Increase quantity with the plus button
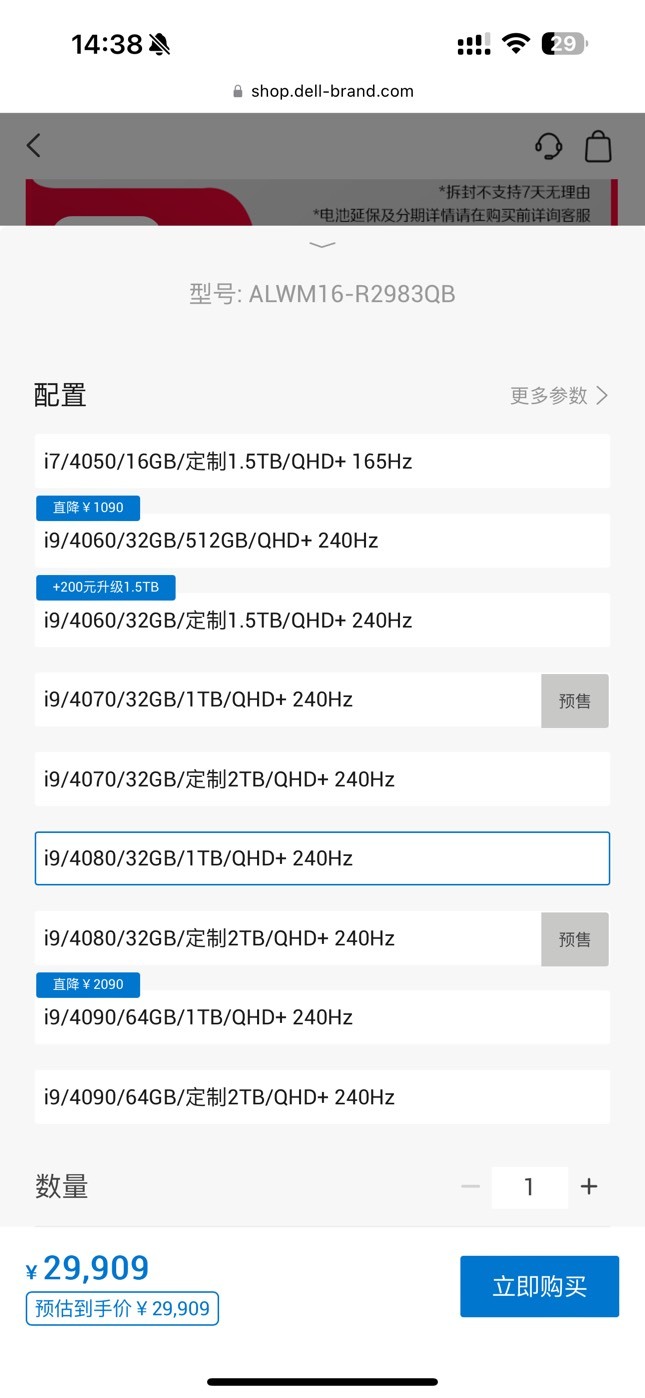Screen dimensions: 645x1398 pyautogui.click(x=589, y=1187)
